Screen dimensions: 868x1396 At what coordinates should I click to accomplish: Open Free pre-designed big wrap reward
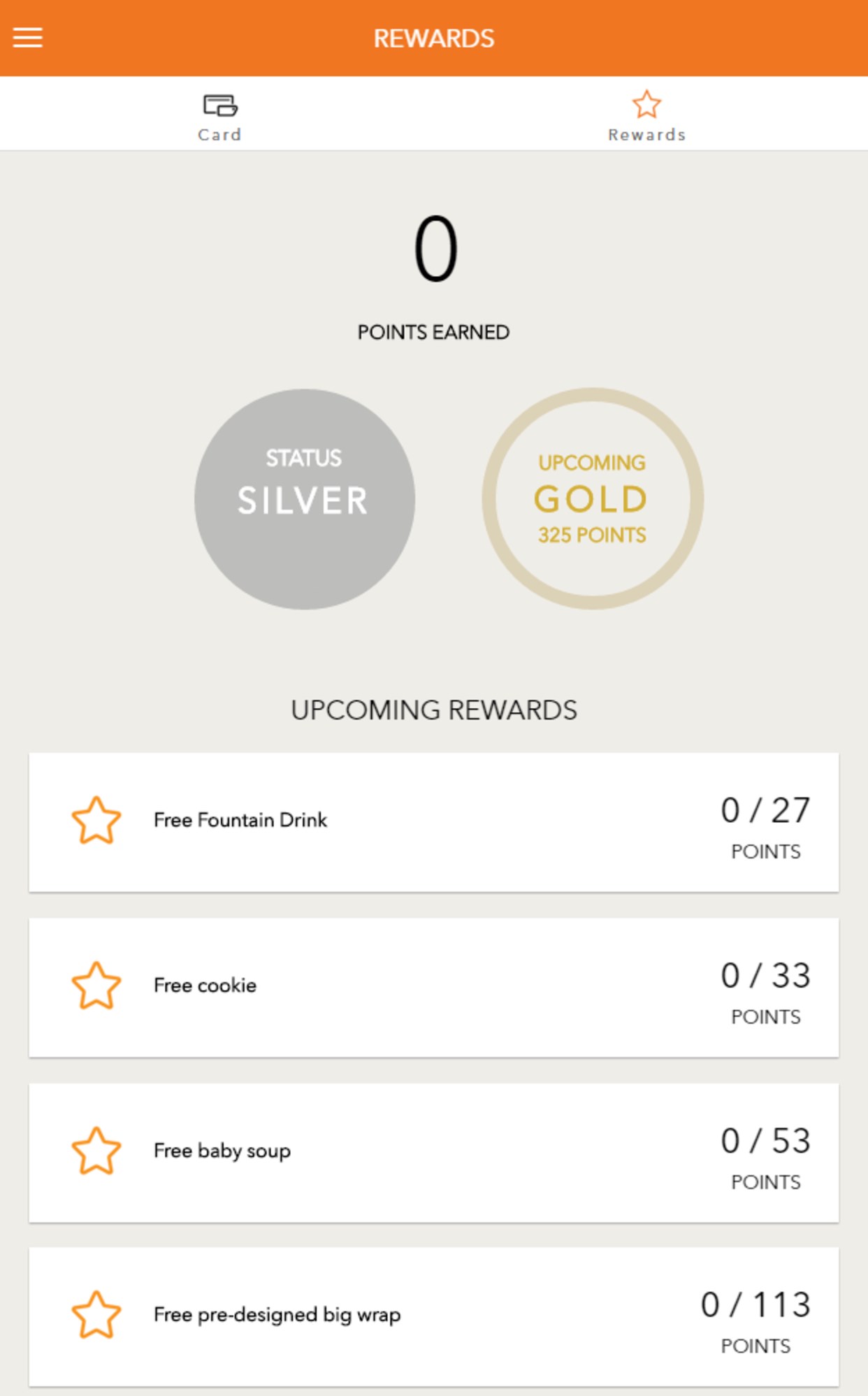click(x=433, y=1316)
